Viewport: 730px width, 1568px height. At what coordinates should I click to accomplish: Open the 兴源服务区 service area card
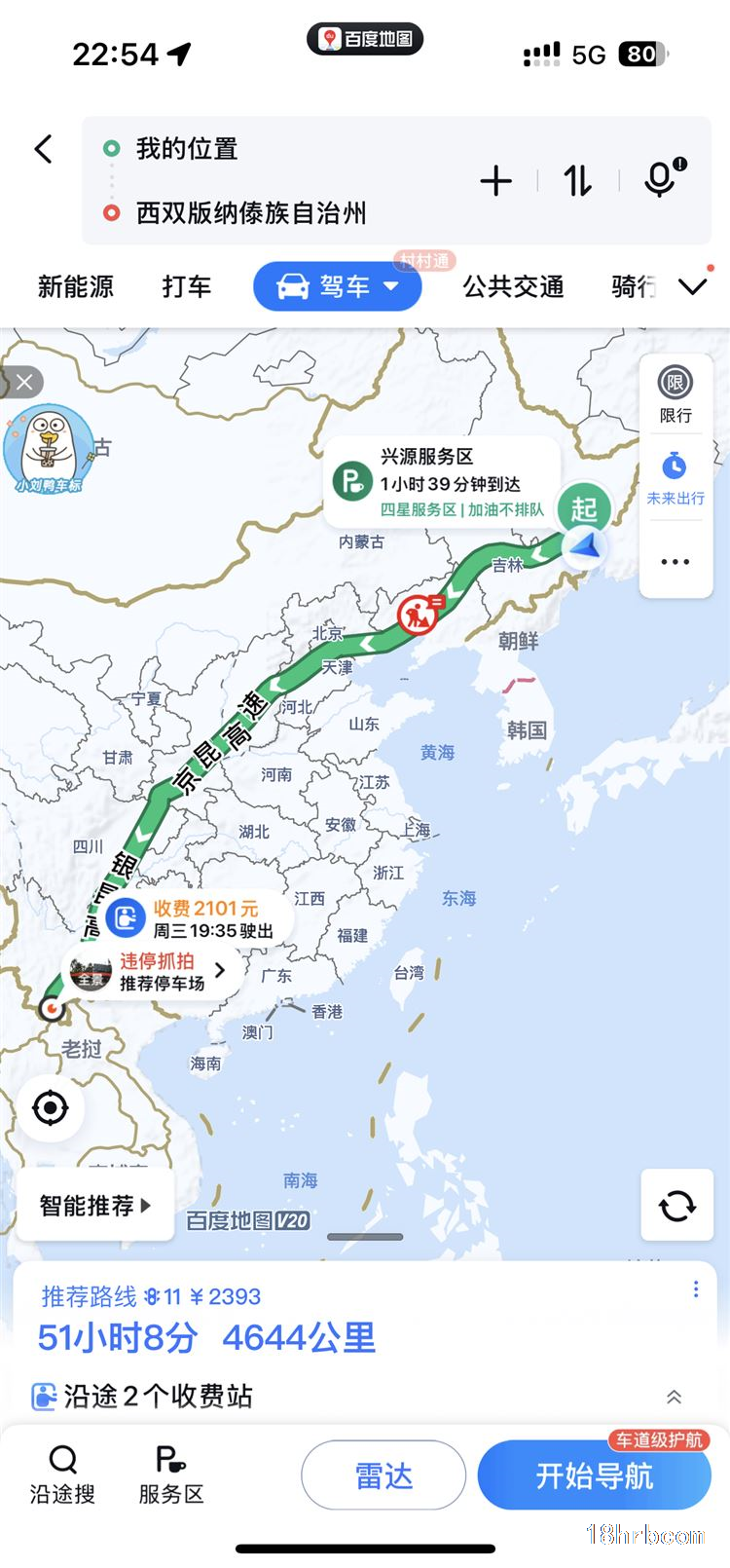pos(442,483)
